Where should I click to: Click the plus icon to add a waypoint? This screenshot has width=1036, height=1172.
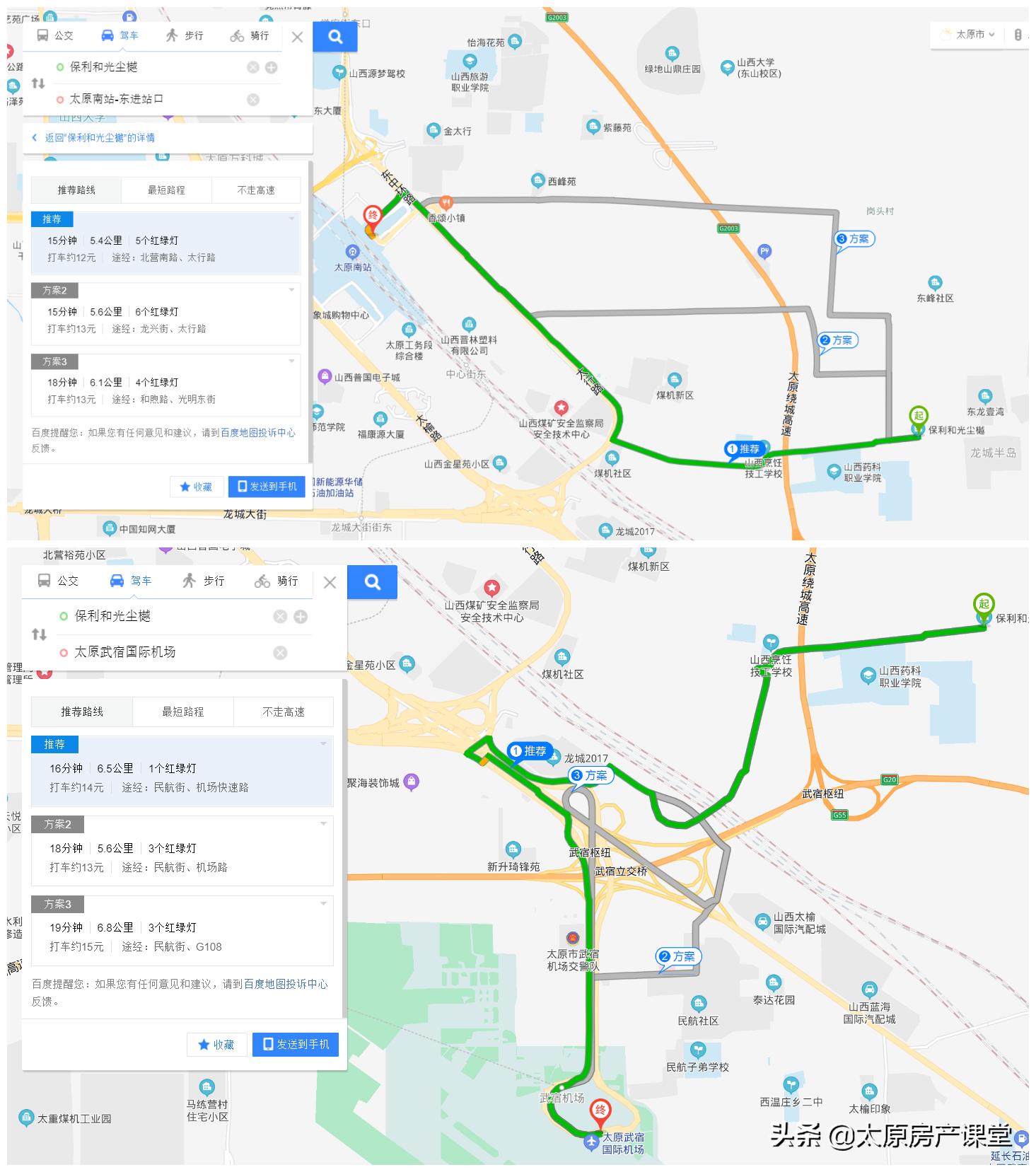(x=272, y=67)
